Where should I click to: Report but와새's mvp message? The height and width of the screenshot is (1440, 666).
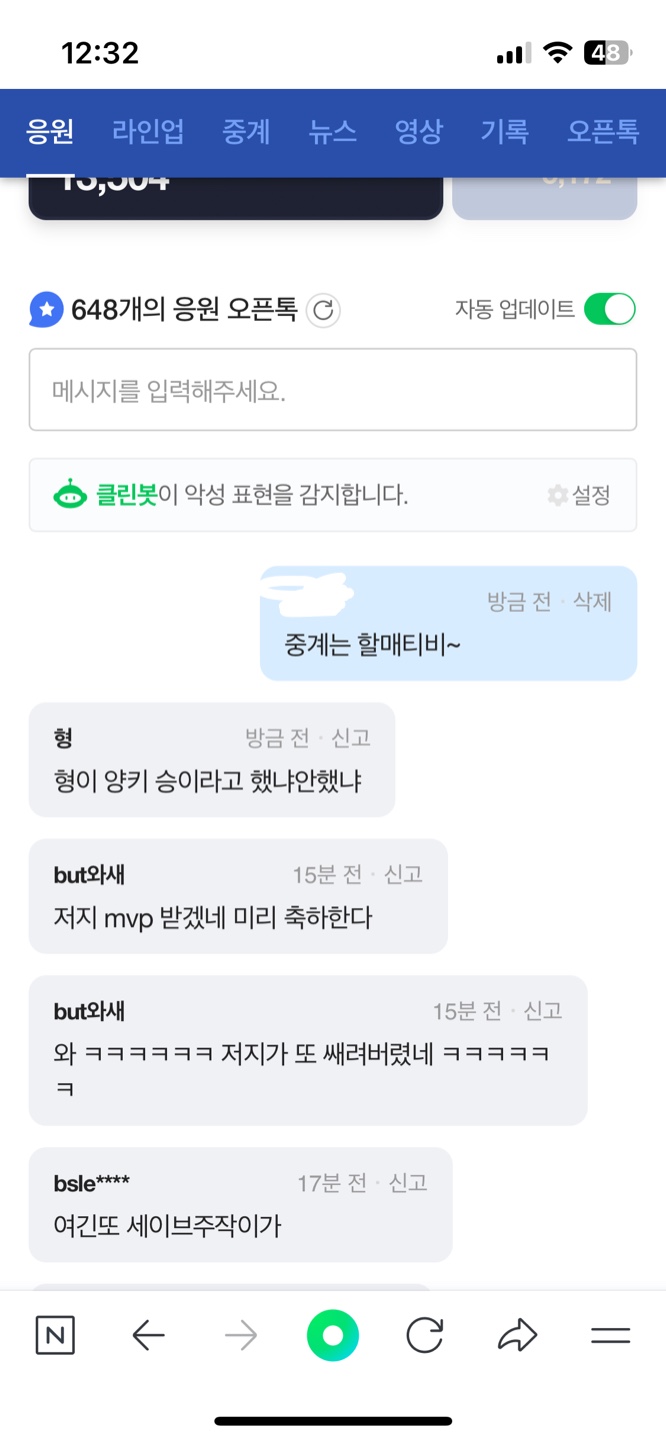click(x=403, y=874)
